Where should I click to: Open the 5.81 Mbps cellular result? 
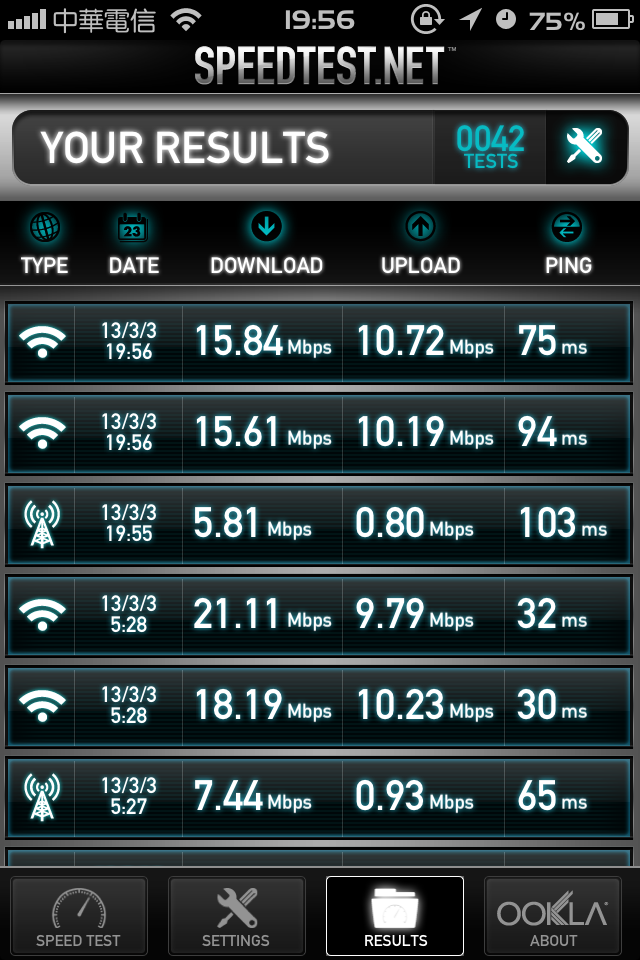pyautogui.click(x=320, y=523)
